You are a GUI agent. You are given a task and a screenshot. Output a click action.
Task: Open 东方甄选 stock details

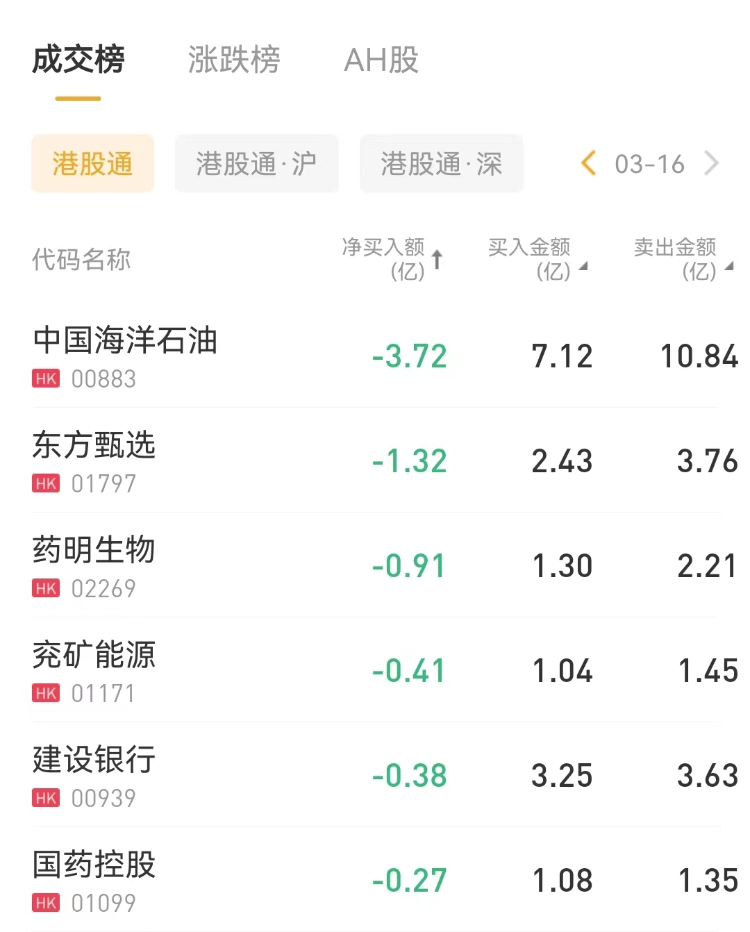tap(94, 460)
